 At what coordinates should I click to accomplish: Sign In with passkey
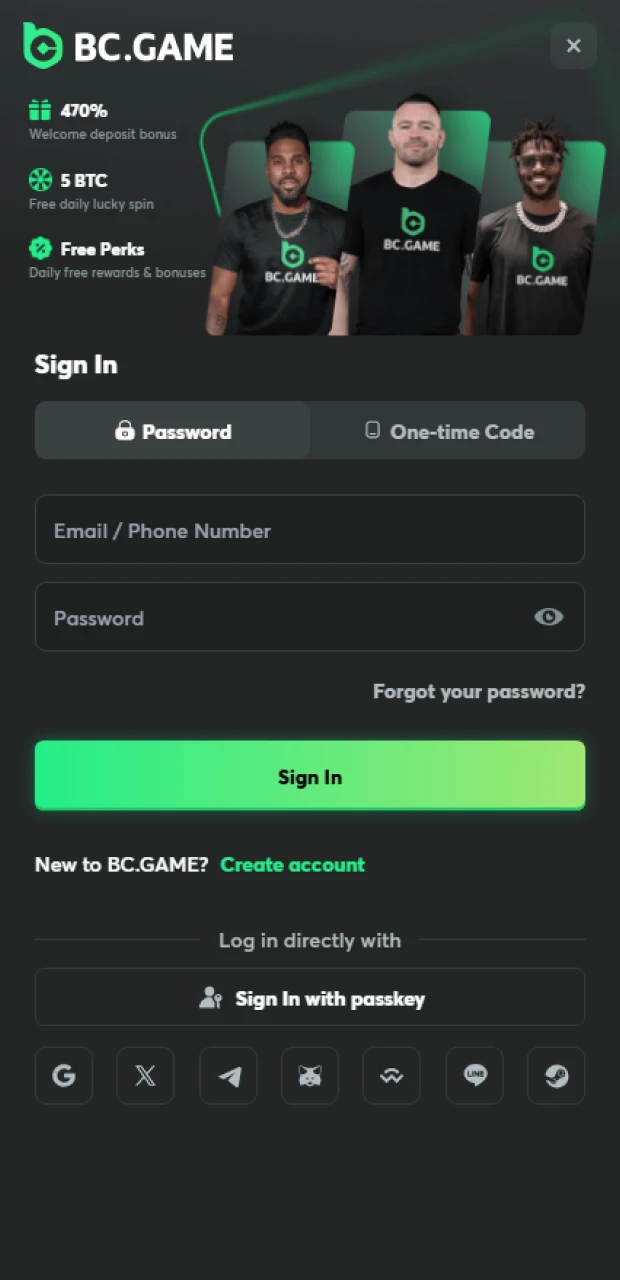point(310,997)
